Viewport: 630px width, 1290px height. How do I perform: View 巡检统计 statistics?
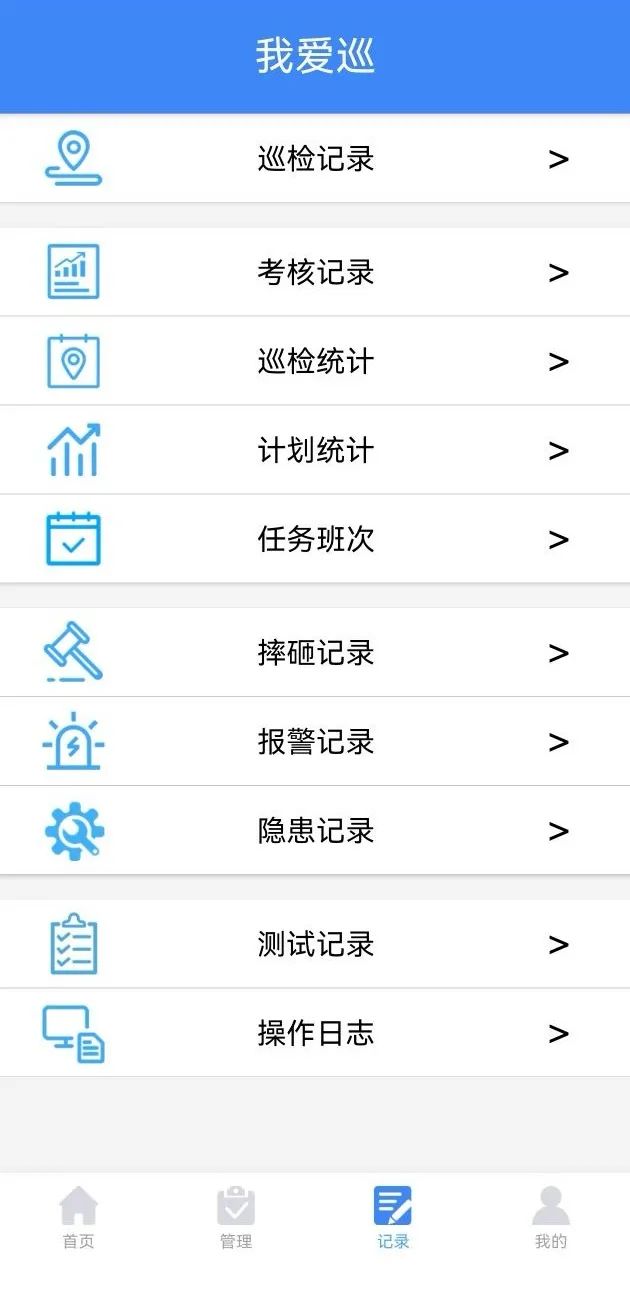point(315,361)
